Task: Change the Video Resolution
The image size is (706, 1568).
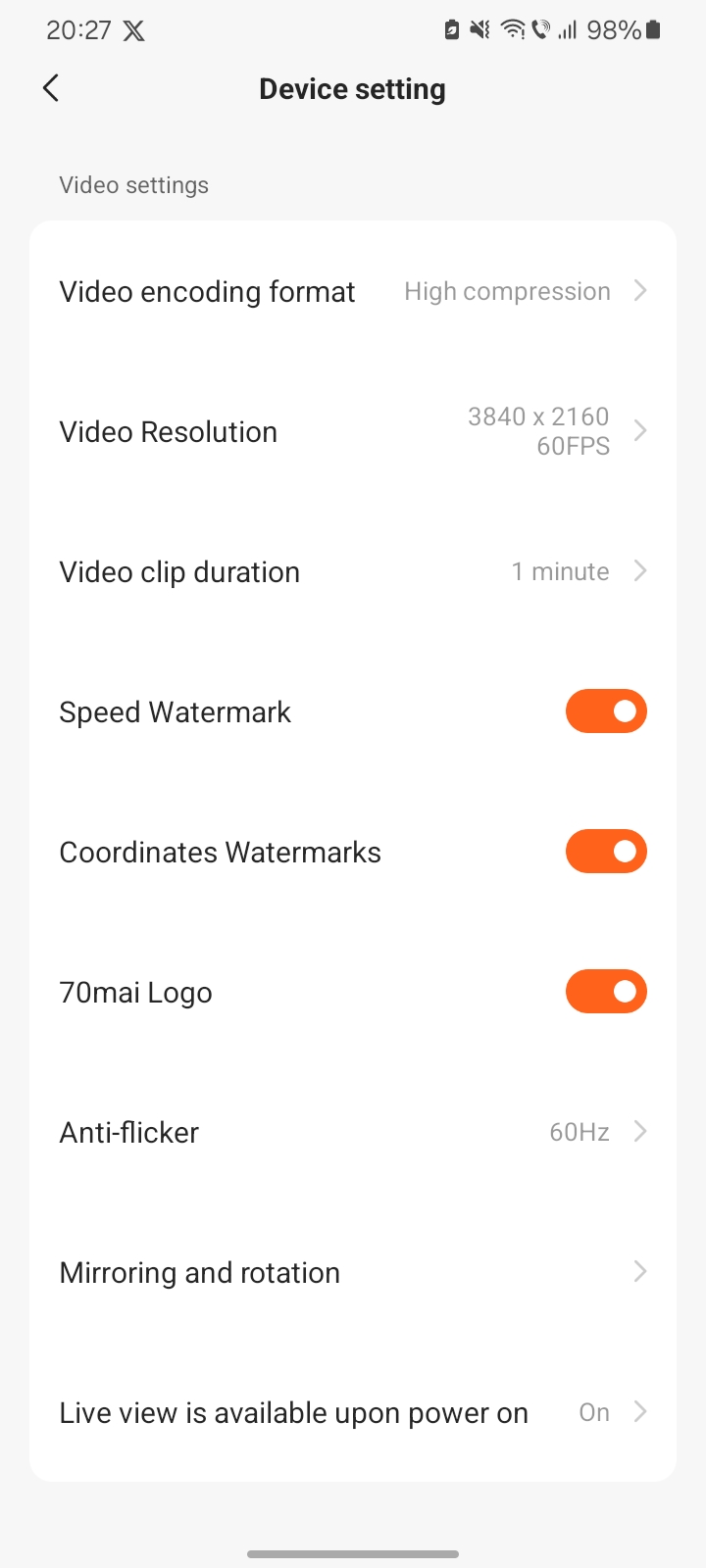Action: [353, 431]
